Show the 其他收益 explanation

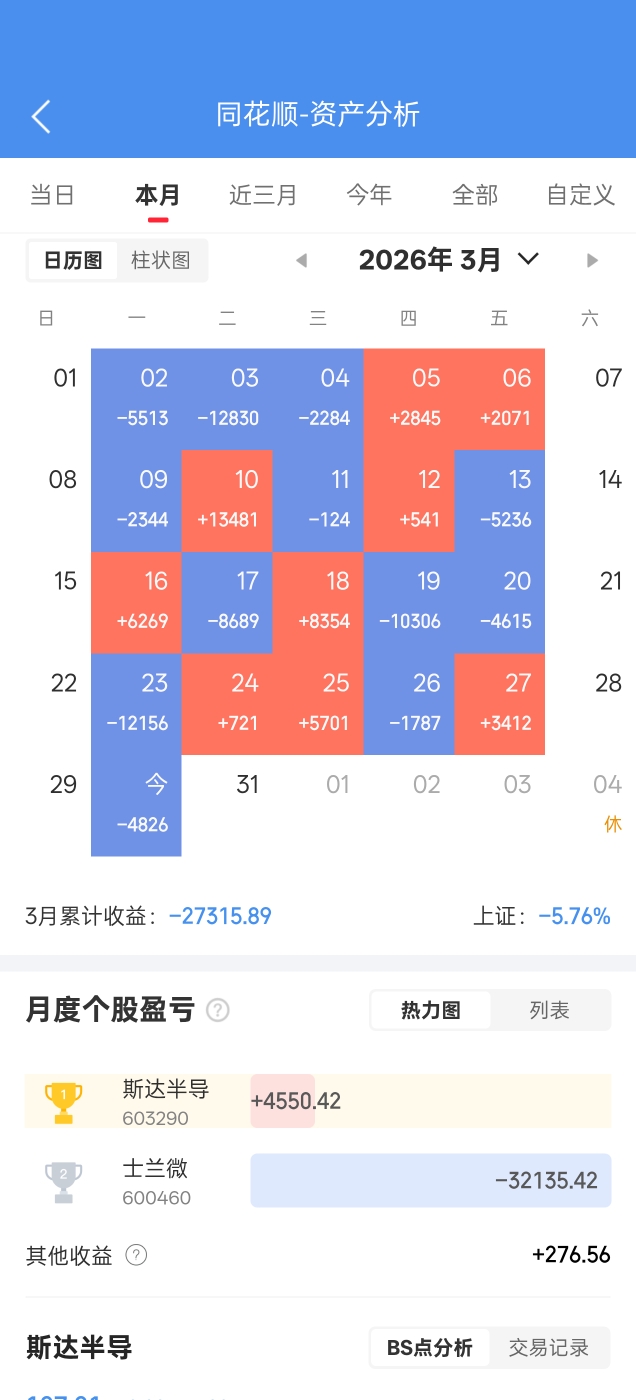(x=137, y=1256)
